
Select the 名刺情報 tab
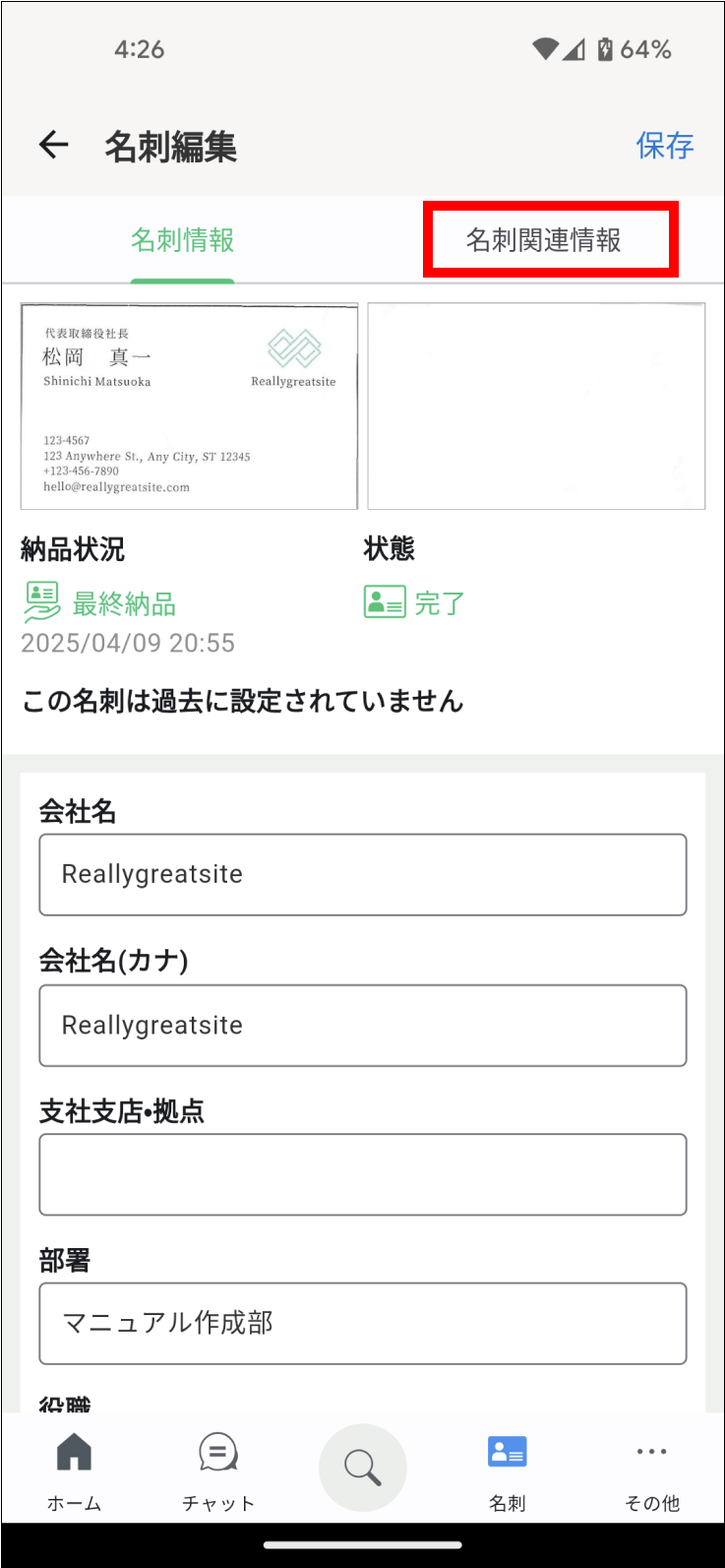183,240
